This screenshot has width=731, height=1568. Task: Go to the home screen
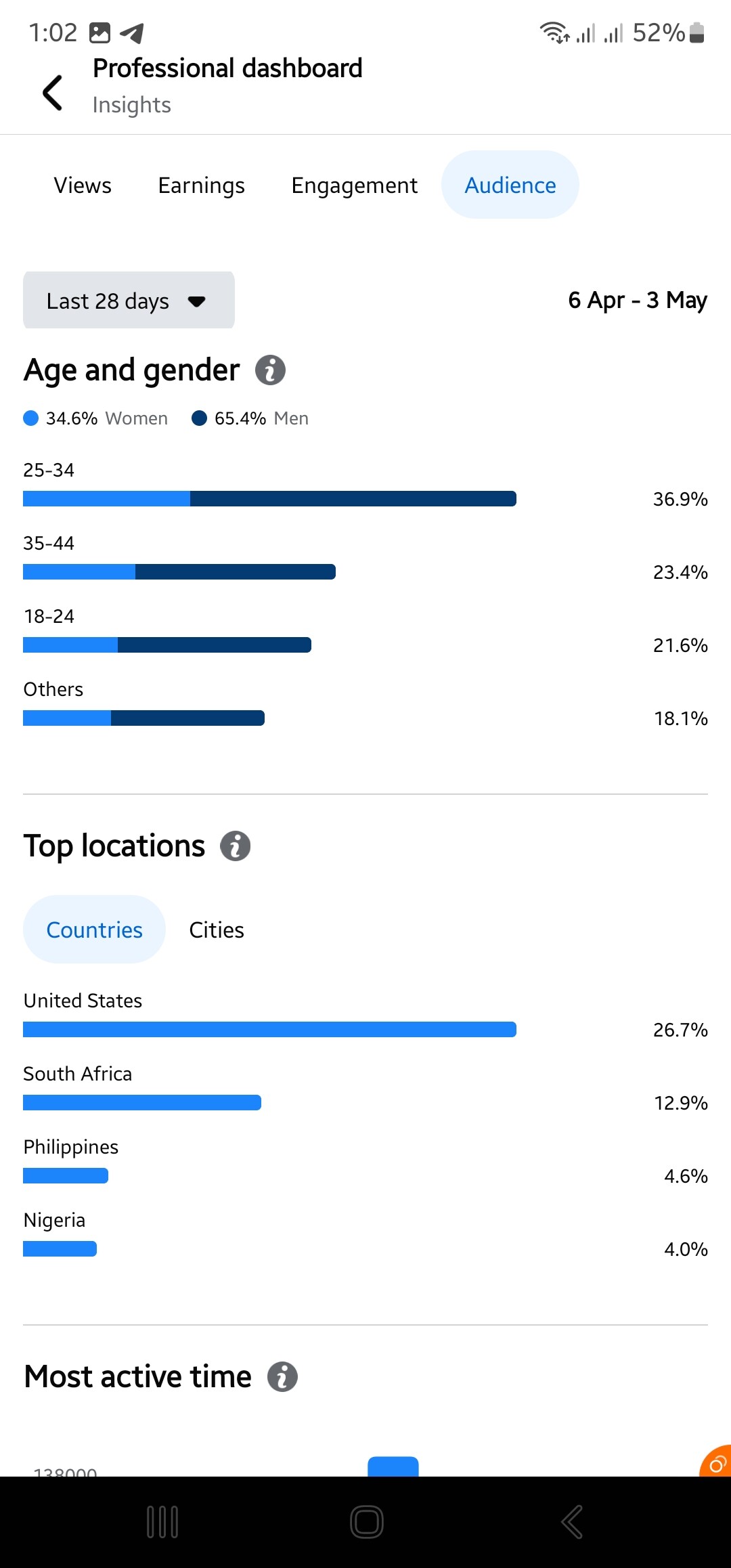[367, 1522]
